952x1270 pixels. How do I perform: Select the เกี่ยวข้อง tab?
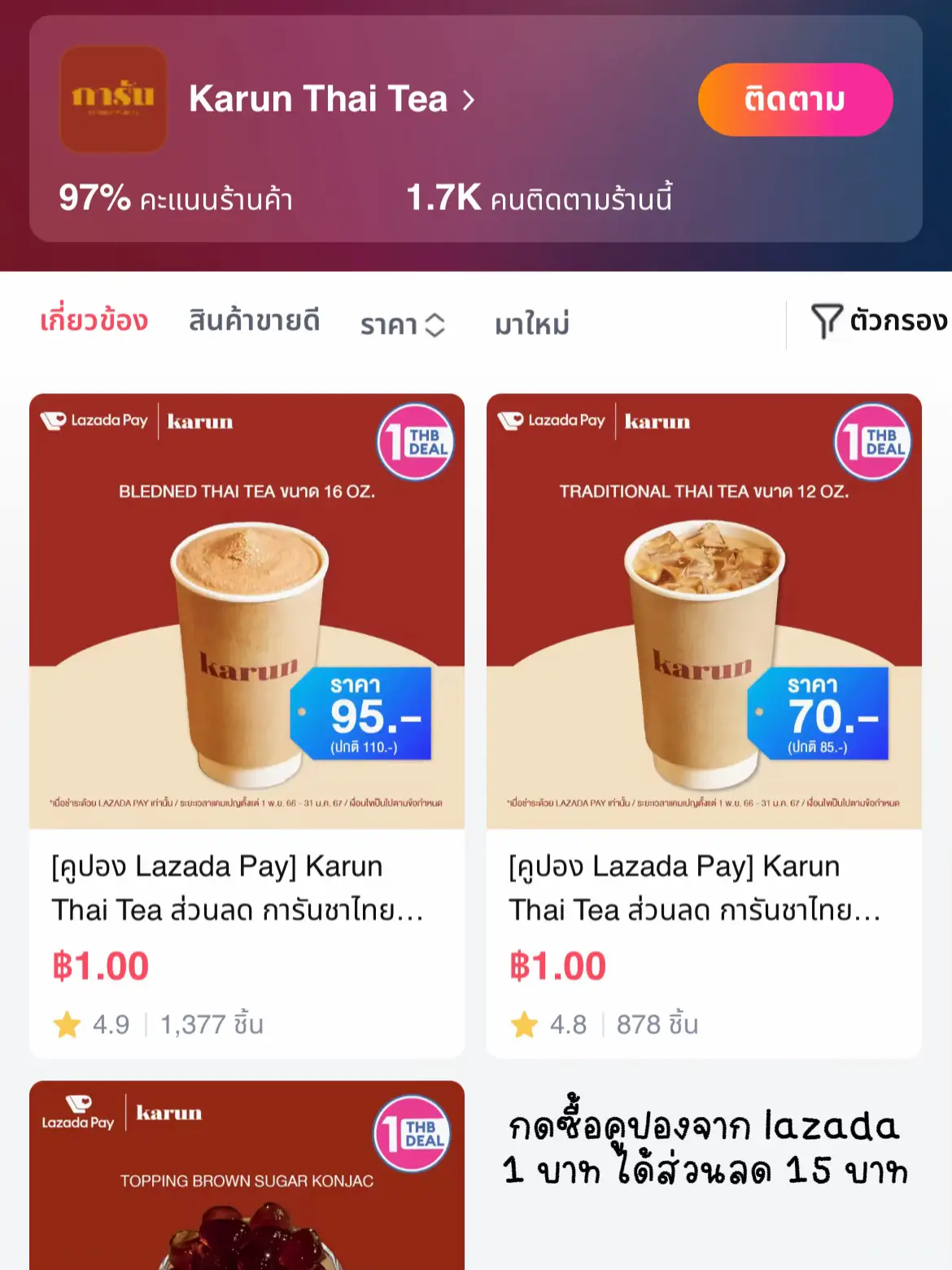pos(94,321)
